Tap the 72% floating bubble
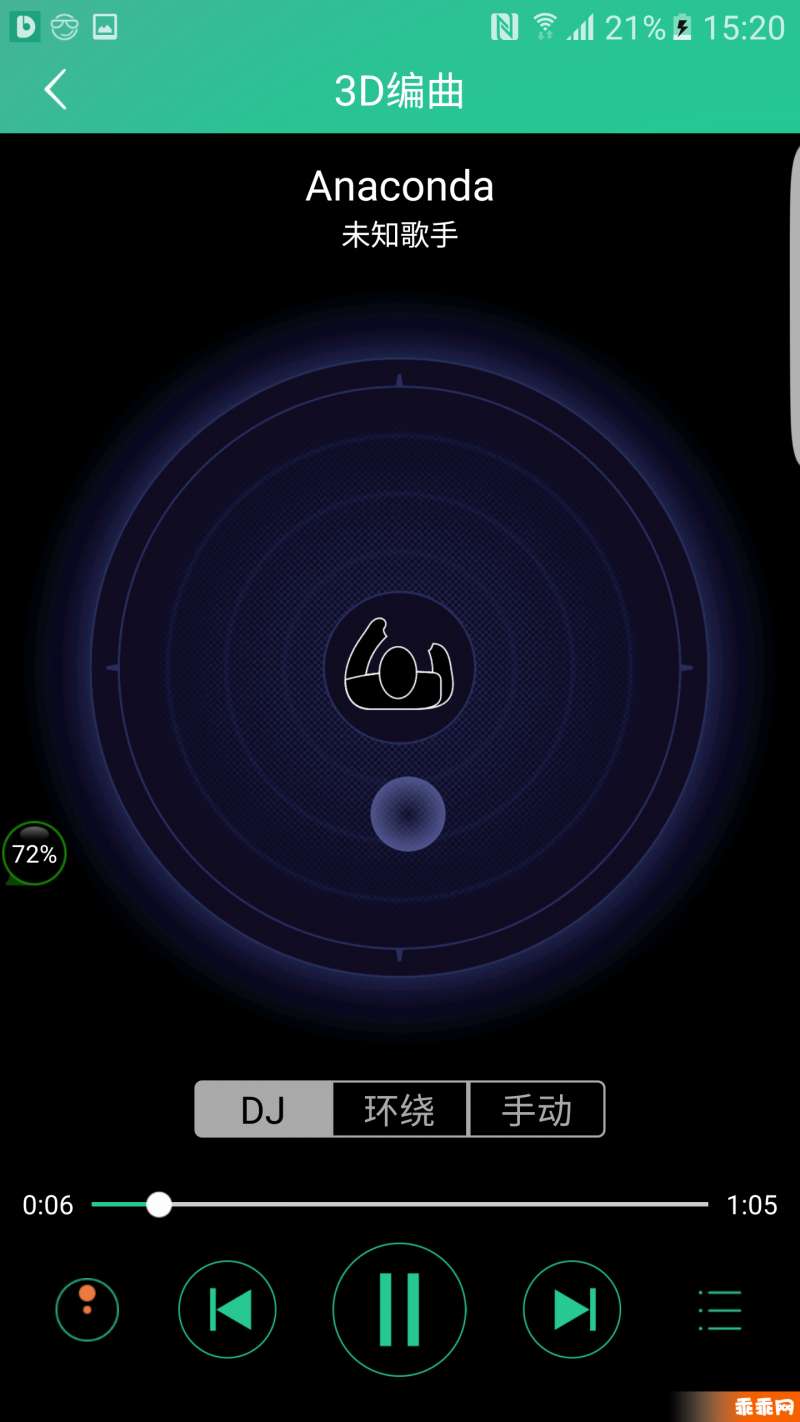The height and width of the screenshot is (1422, 800). (34, 854)
